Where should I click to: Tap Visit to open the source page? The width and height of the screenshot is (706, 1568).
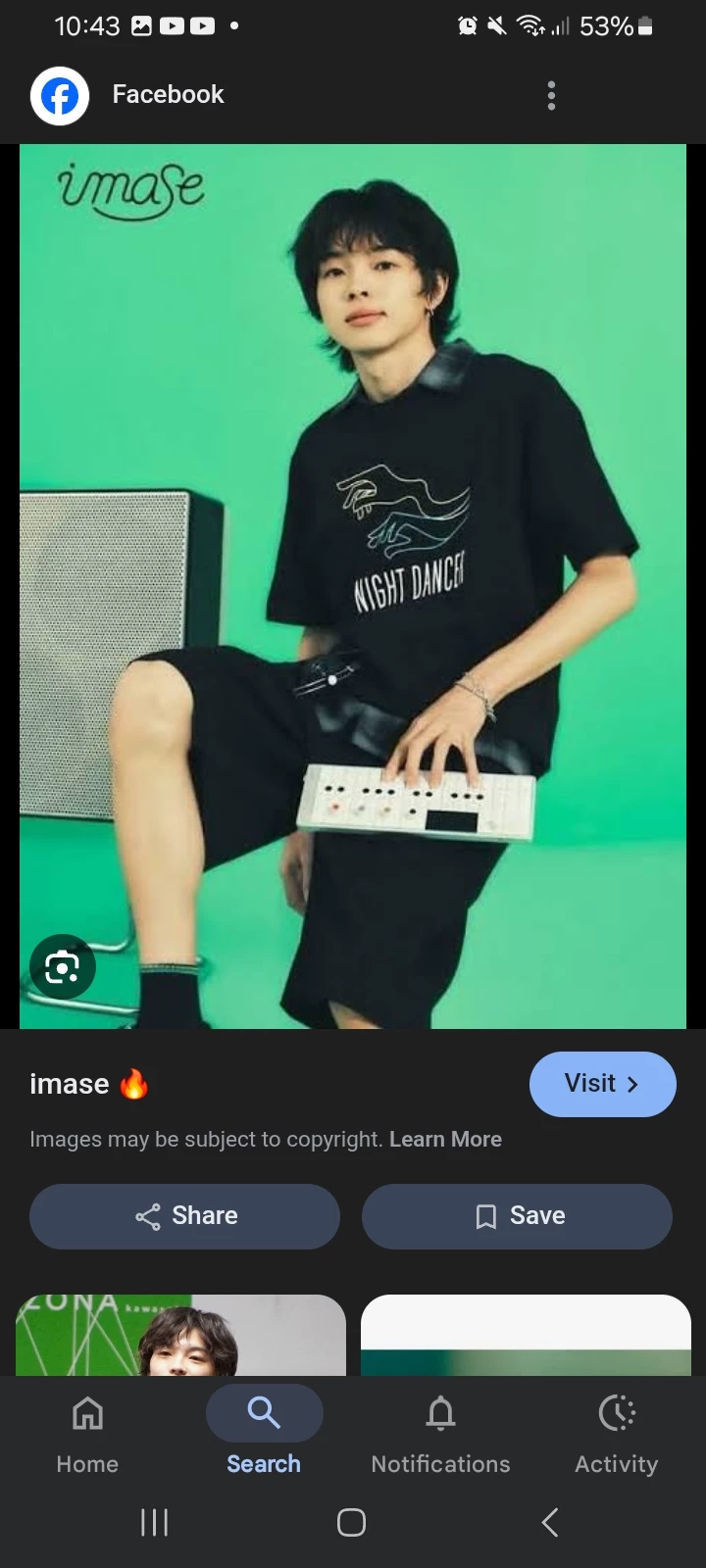point(602,1084)
